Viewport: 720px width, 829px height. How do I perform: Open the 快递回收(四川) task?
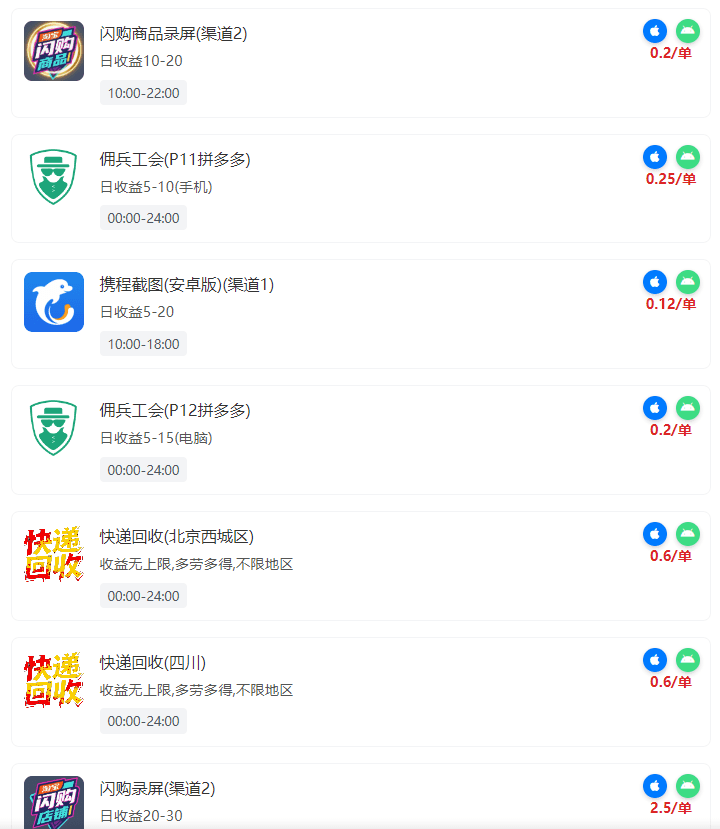pyautogui.click(x=360, y=692)
